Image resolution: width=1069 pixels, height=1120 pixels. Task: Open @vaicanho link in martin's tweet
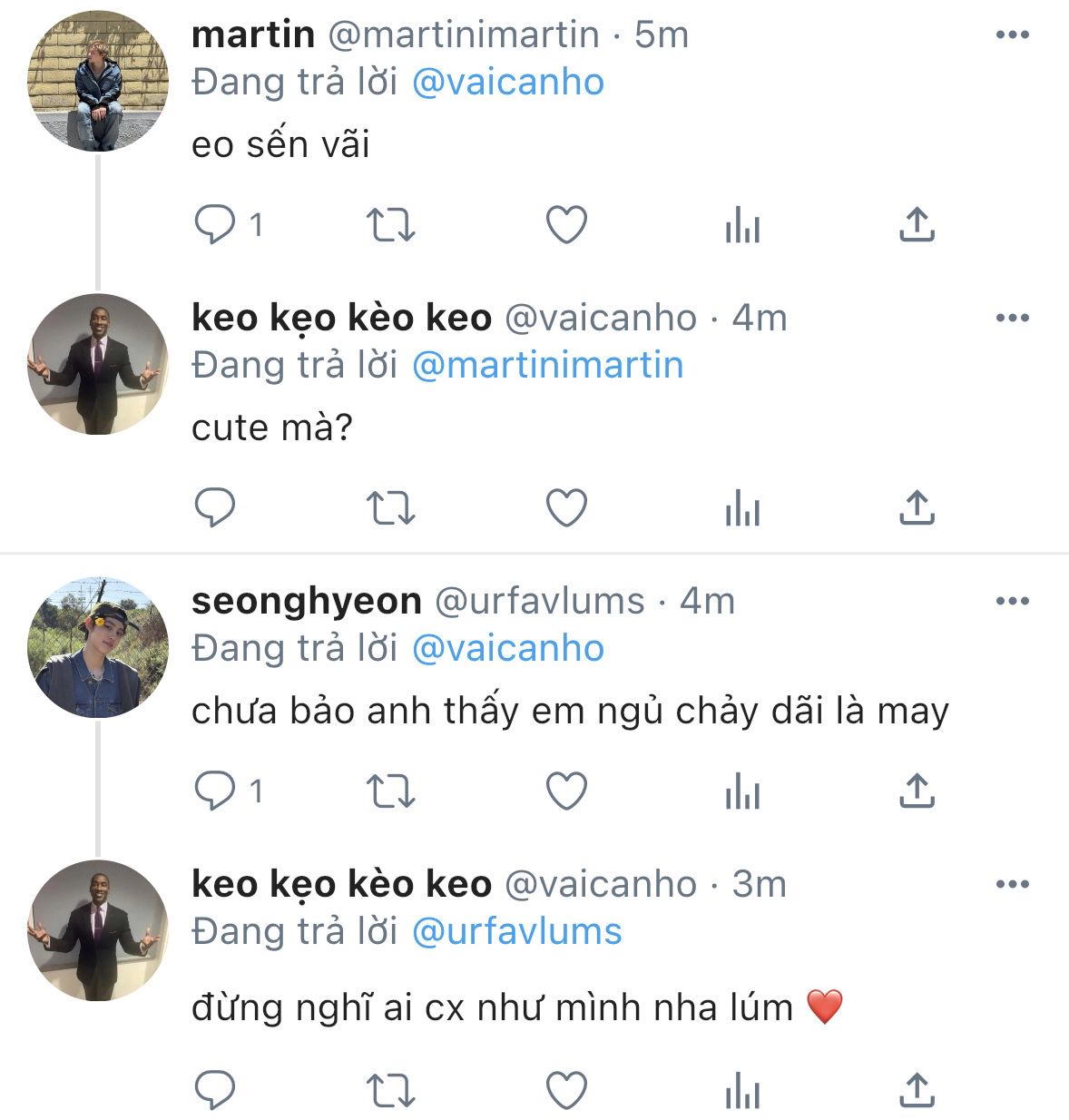click(507, 83)
